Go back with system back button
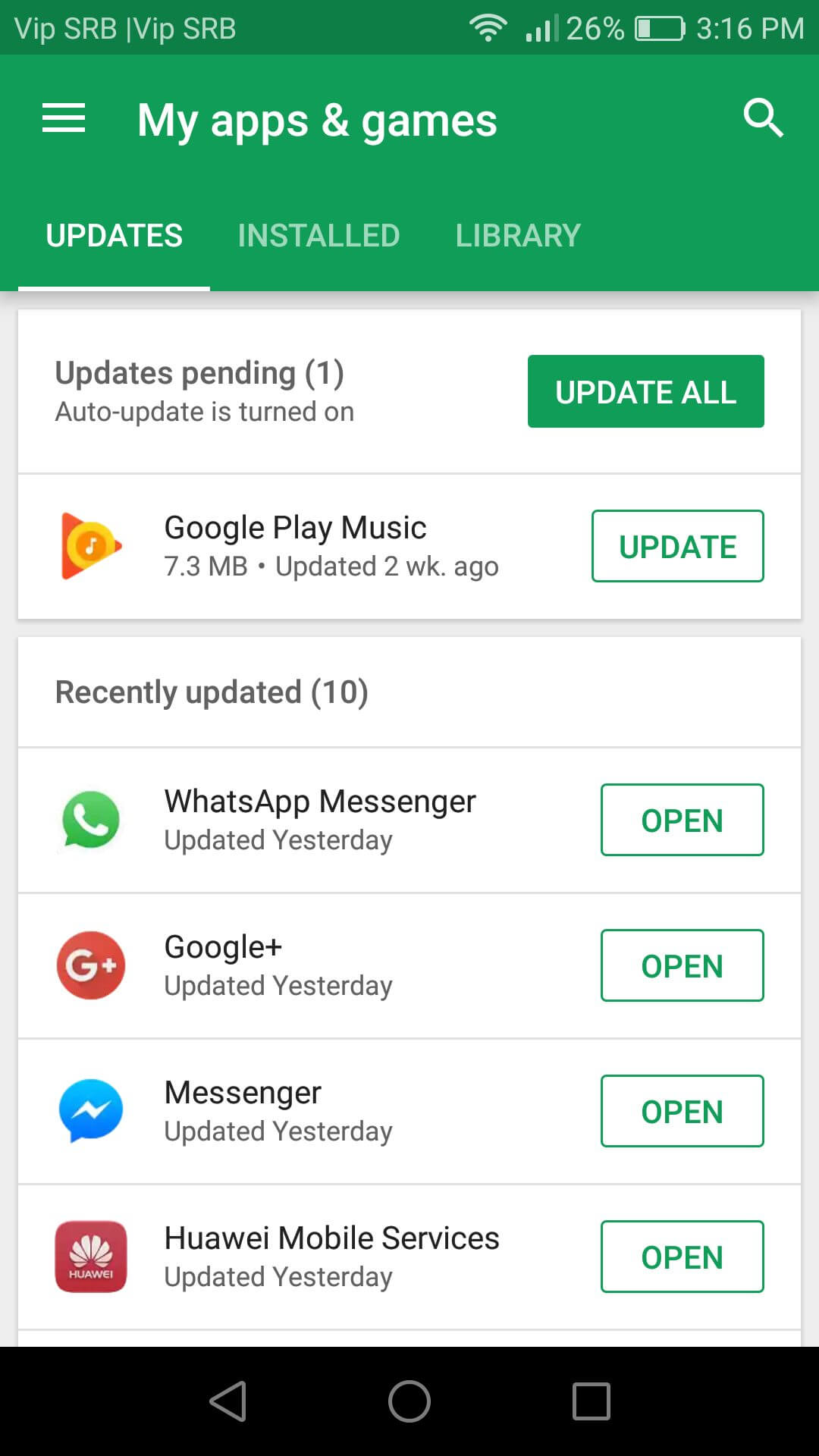 point(227,1401)
